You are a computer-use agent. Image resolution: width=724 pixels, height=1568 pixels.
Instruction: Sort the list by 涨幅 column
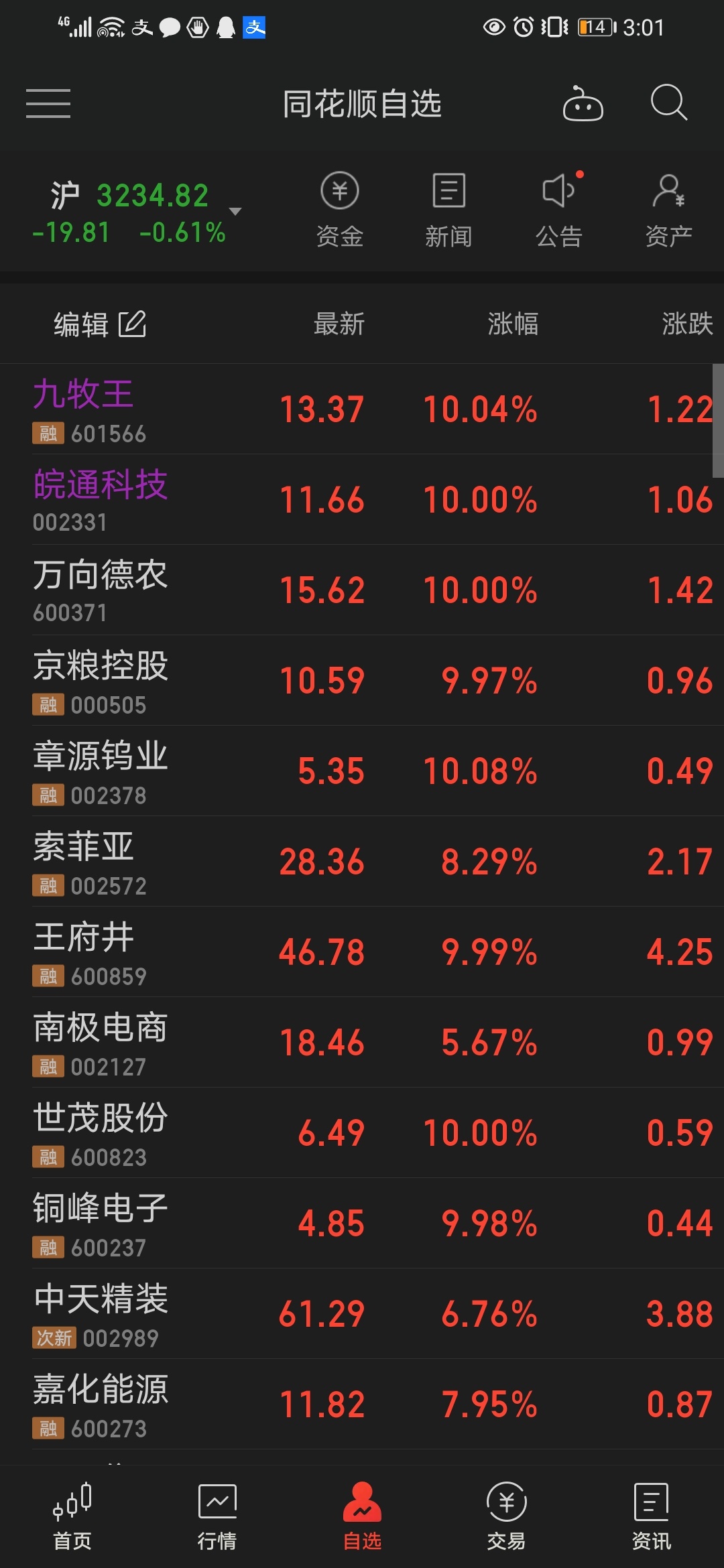[513, 324]
